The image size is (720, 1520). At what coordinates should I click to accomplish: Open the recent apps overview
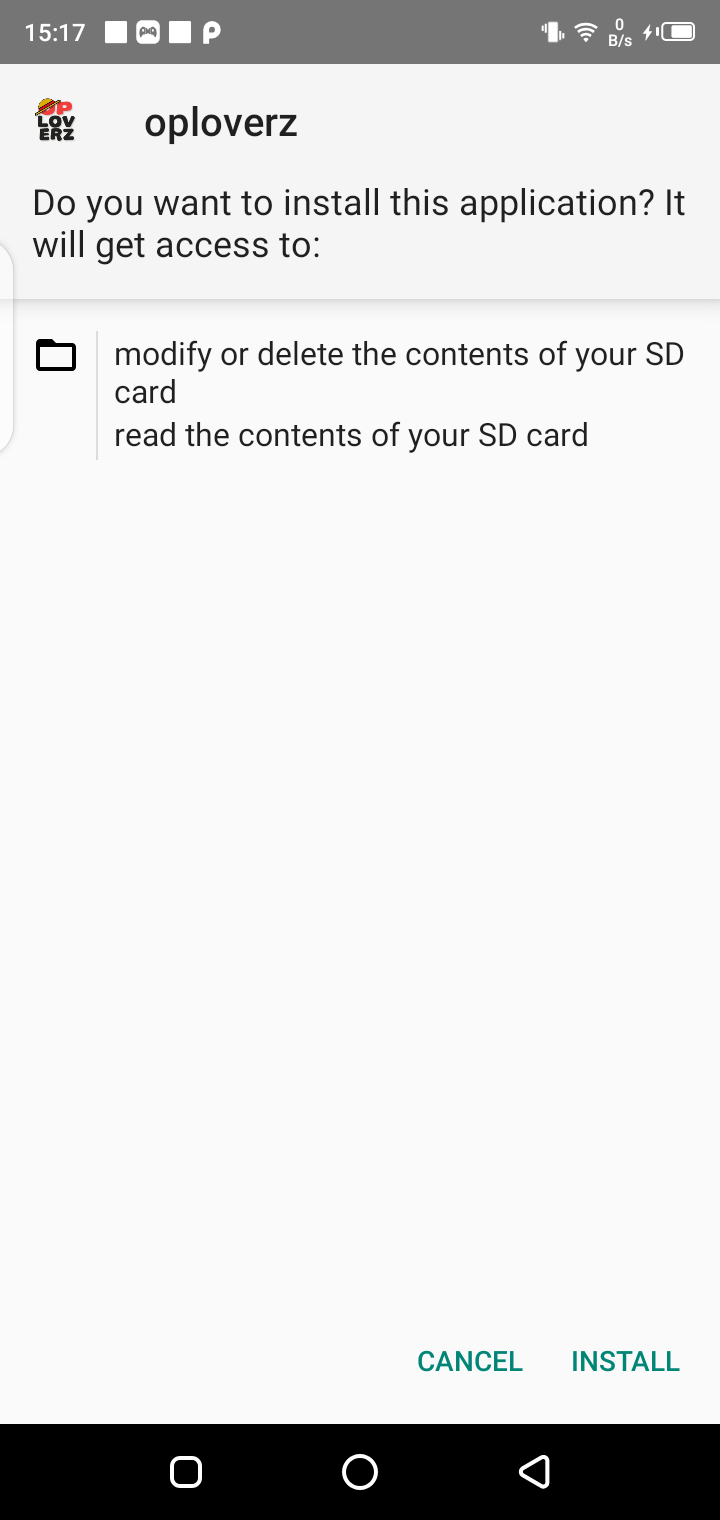coord(186,1471)
